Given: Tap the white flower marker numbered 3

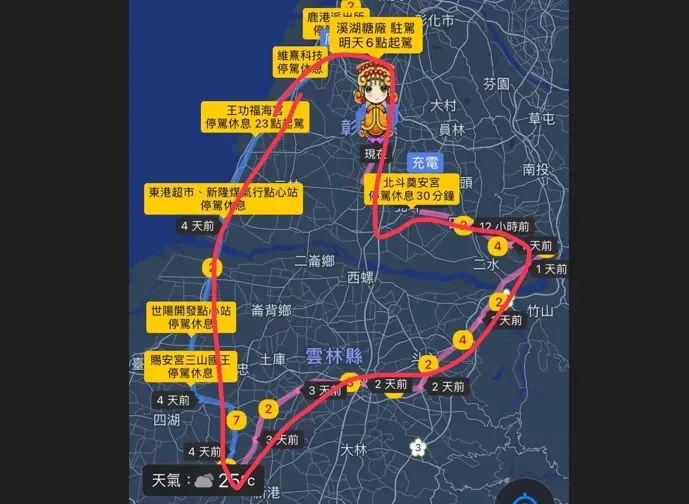Looking at the screenshot, I should [417, 447].
